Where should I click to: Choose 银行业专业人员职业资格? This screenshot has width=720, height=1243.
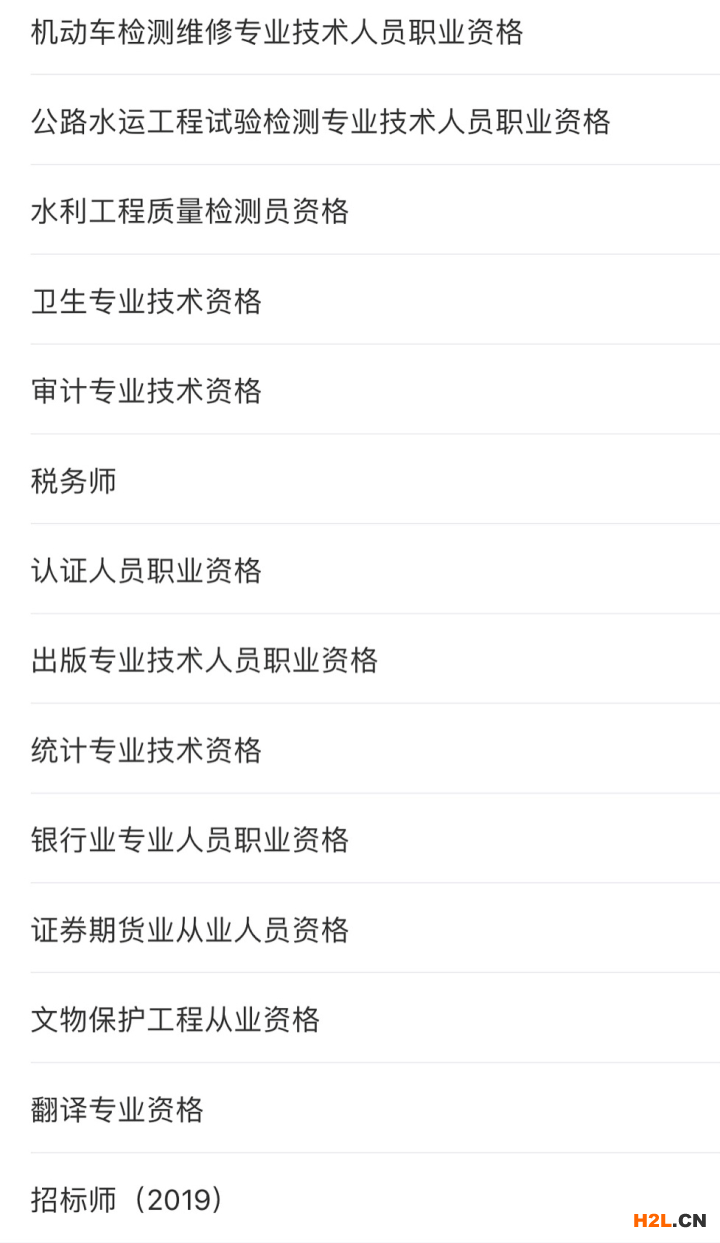[360, 839]
